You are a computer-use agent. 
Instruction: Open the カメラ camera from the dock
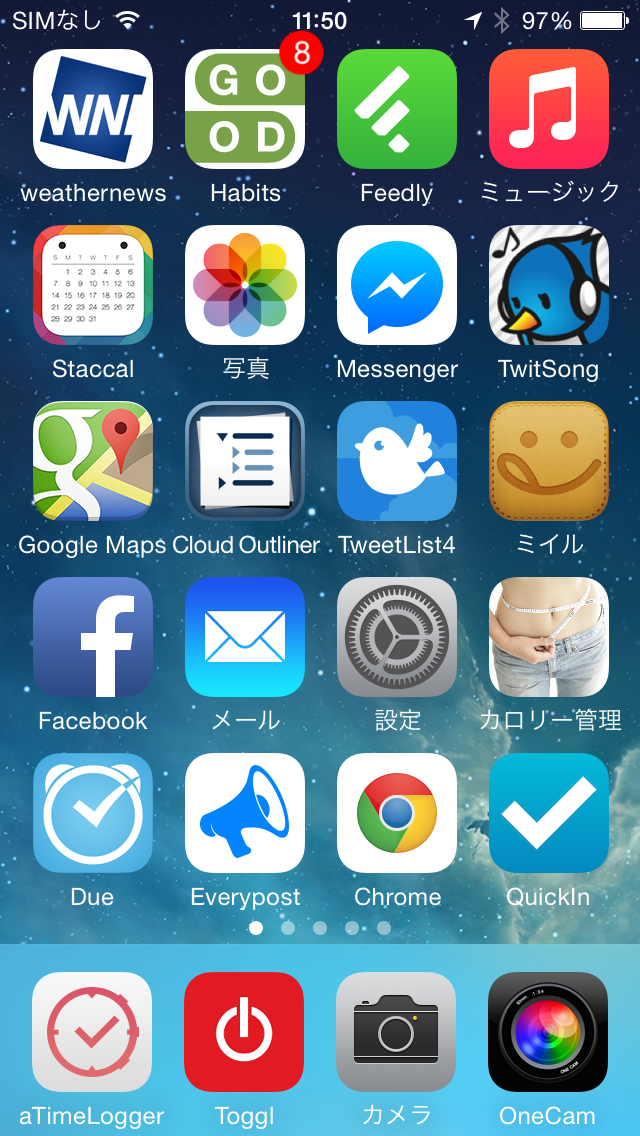[x=396, y=1031]
